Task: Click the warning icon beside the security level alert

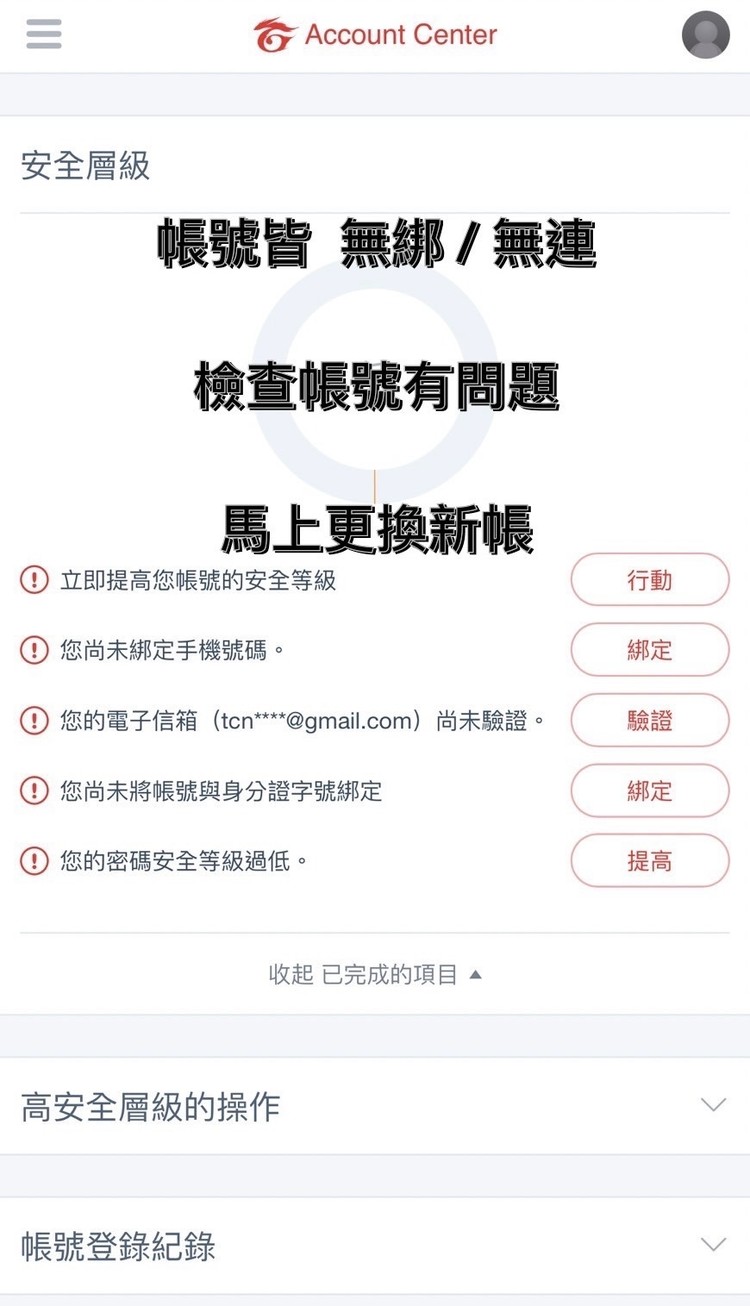Action: click(x=33, y=580)
